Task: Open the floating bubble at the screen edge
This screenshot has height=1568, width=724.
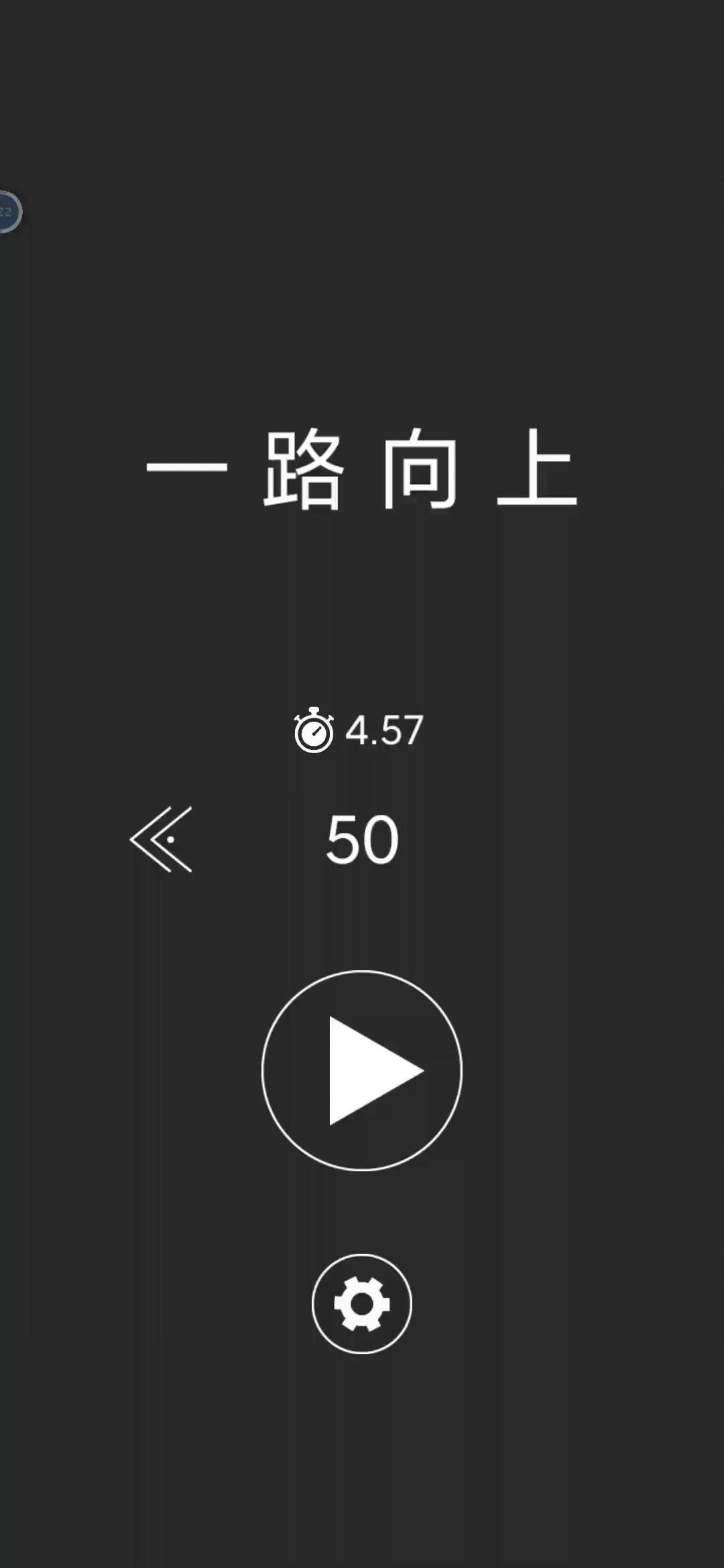Action: (x=8, y=212)
